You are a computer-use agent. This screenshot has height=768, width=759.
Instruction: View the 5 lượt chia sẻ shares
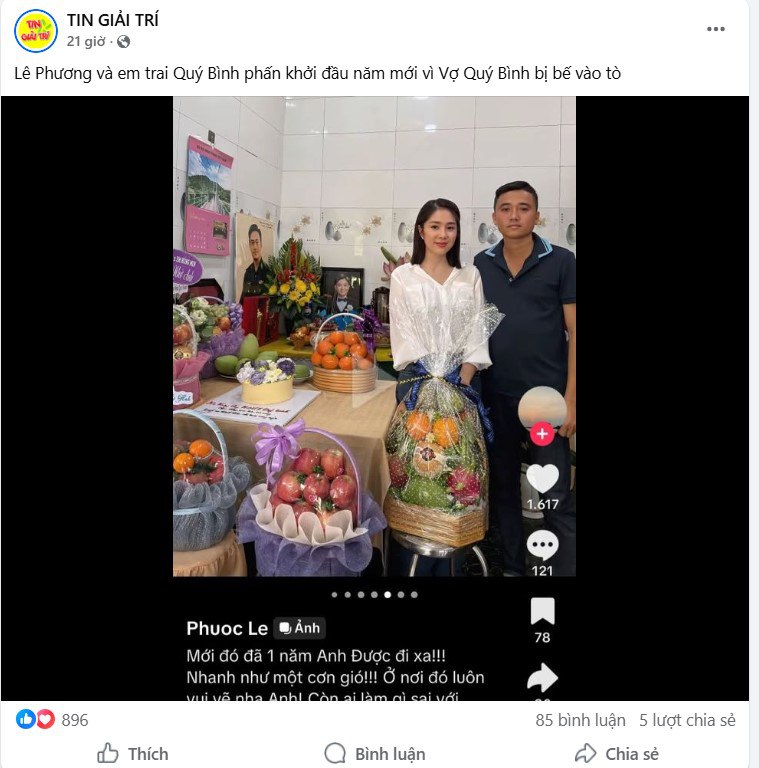[687, 720]
